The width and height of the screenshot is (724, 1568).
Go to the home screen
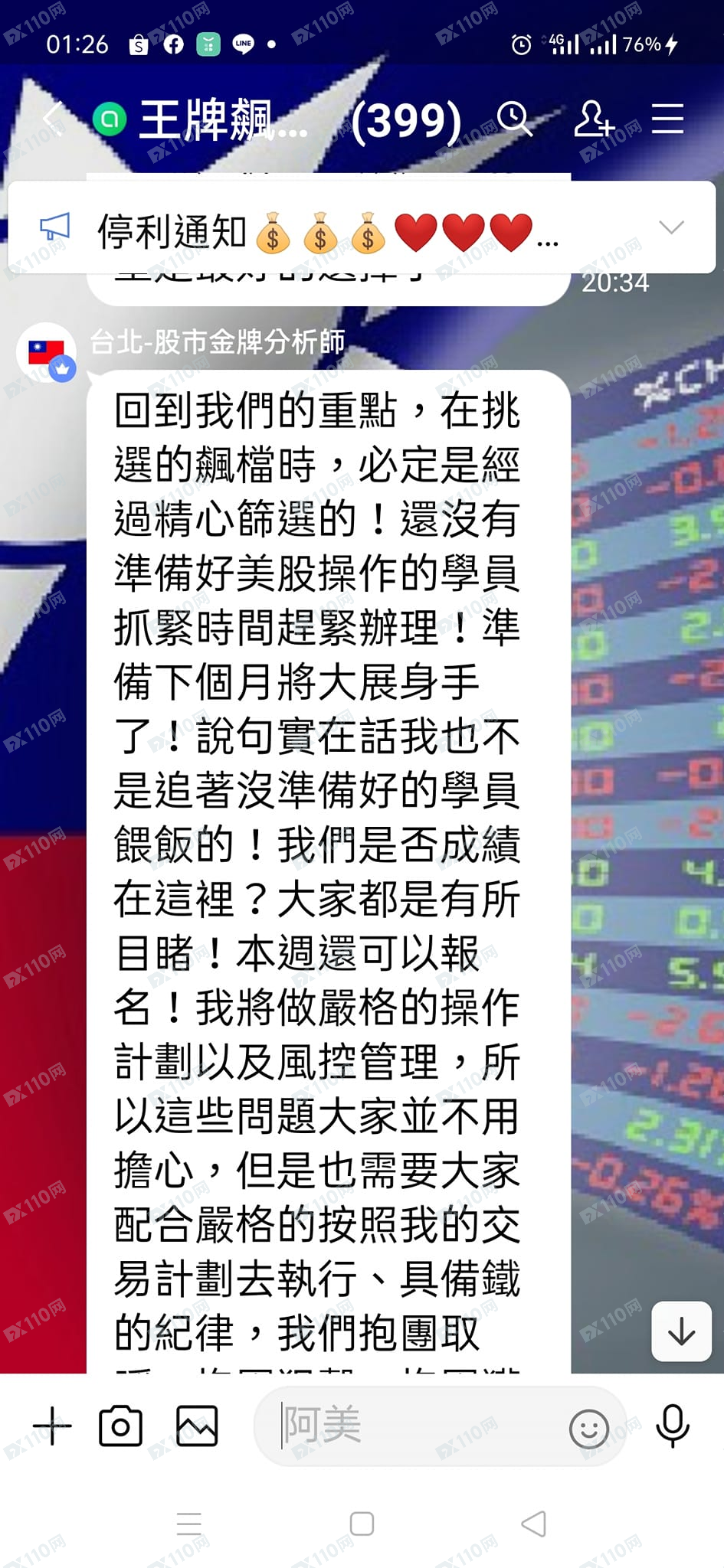[x=362, y=1524]
